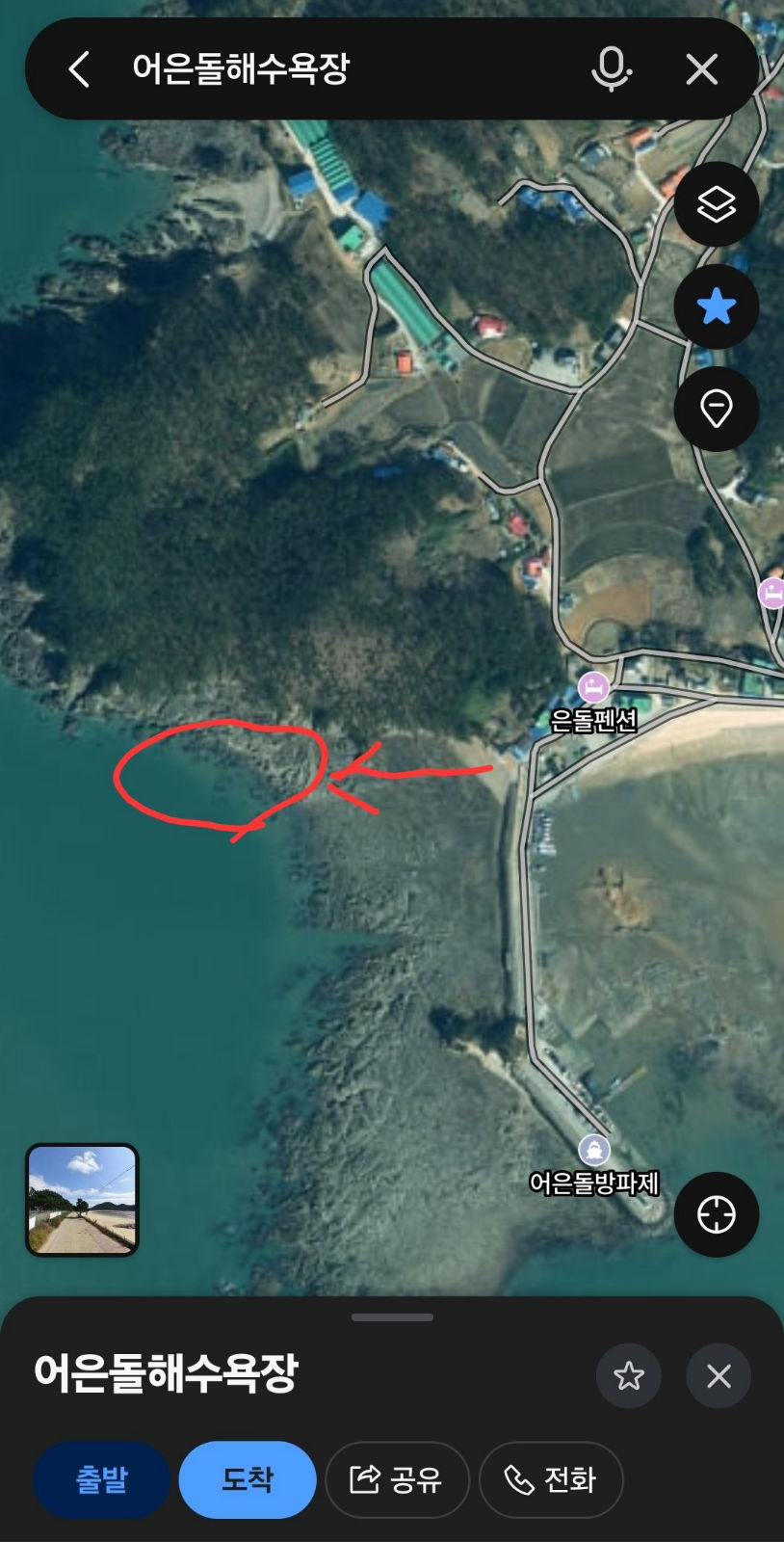Open the map layers button

pyautogui.click(x=717, y=204)
